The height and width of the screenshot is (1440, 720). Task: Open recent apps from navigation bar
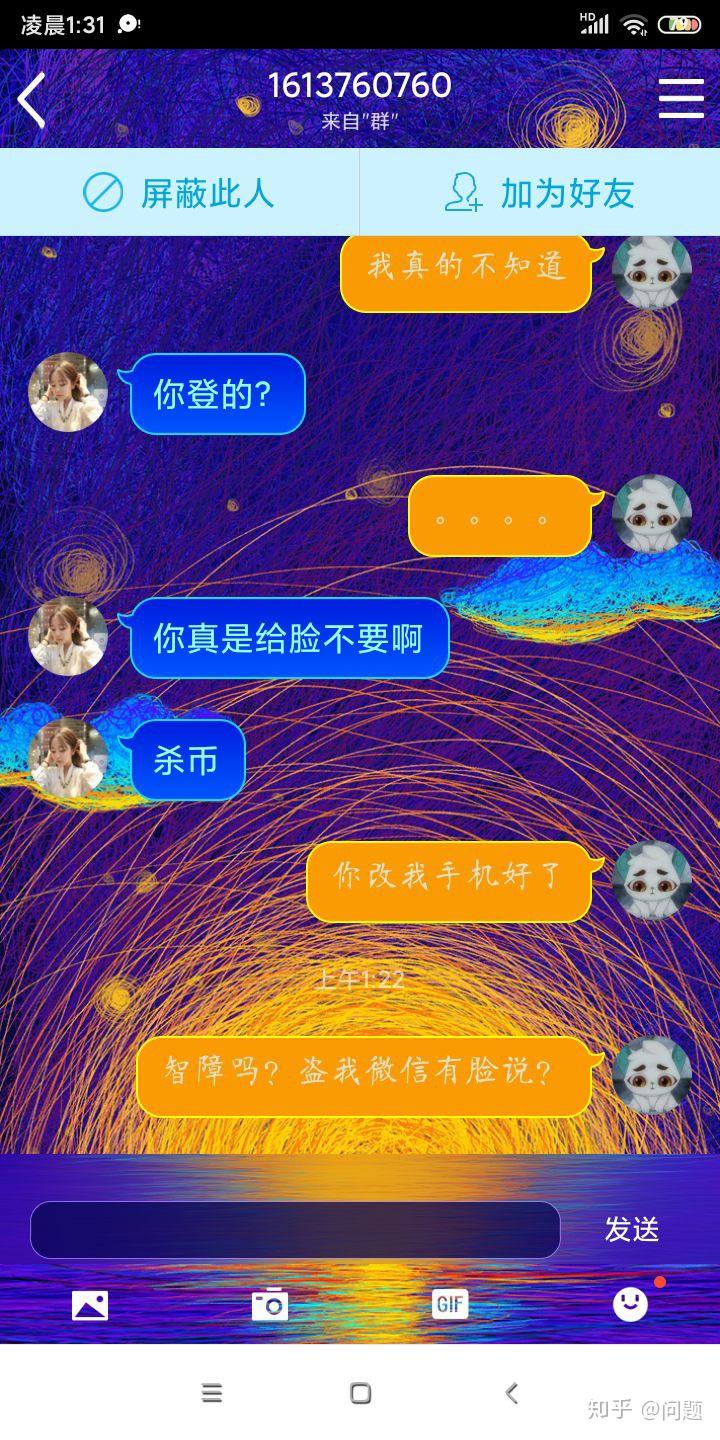click(x=212, y=1393)
